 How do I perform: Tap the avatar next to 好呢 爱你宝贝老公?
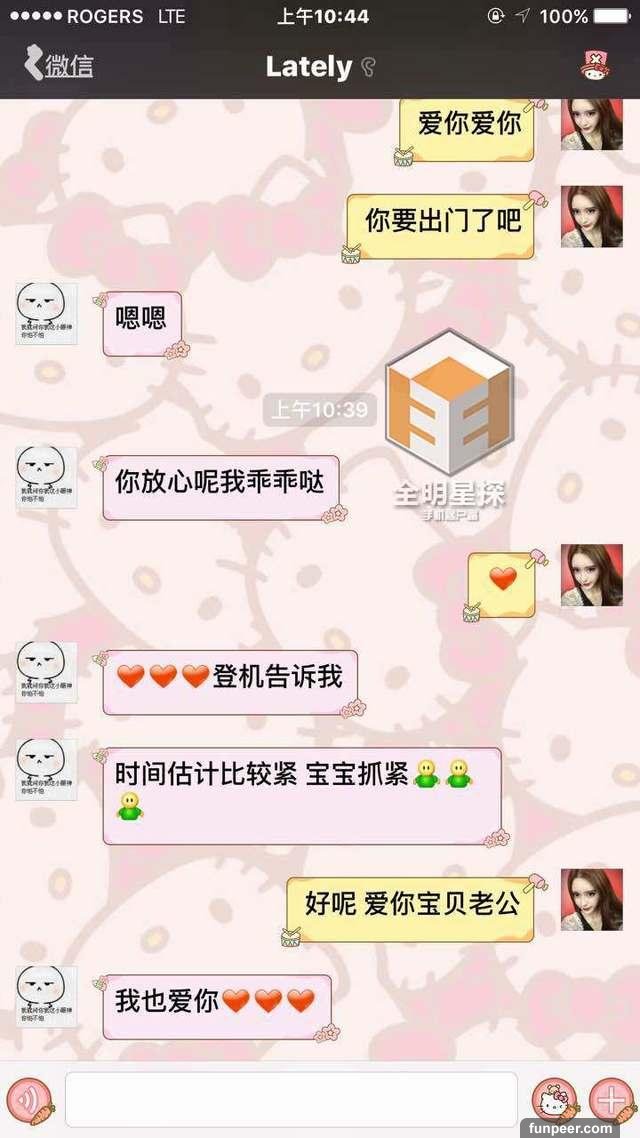591,899
